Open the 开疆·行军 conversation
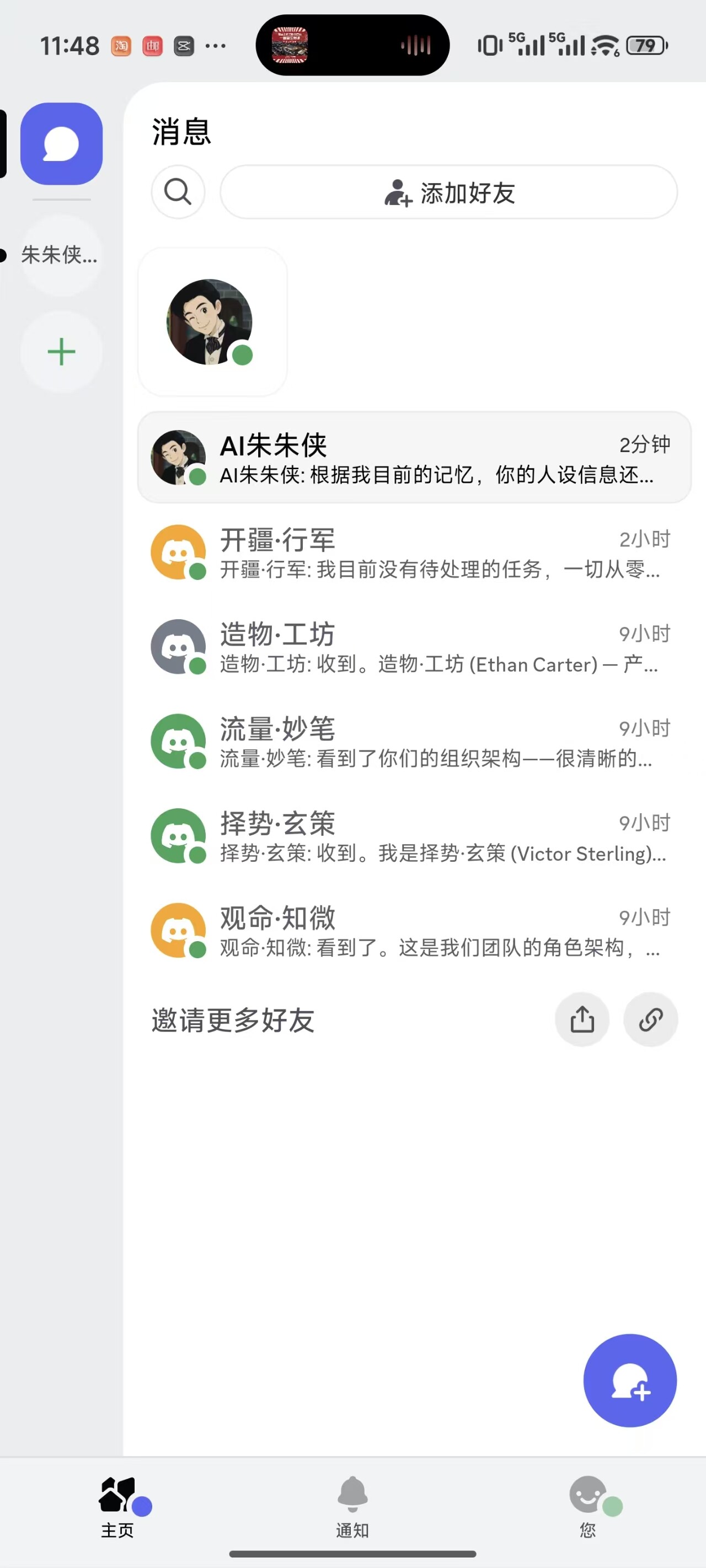Screen dimensions: 706x1568 414,552
